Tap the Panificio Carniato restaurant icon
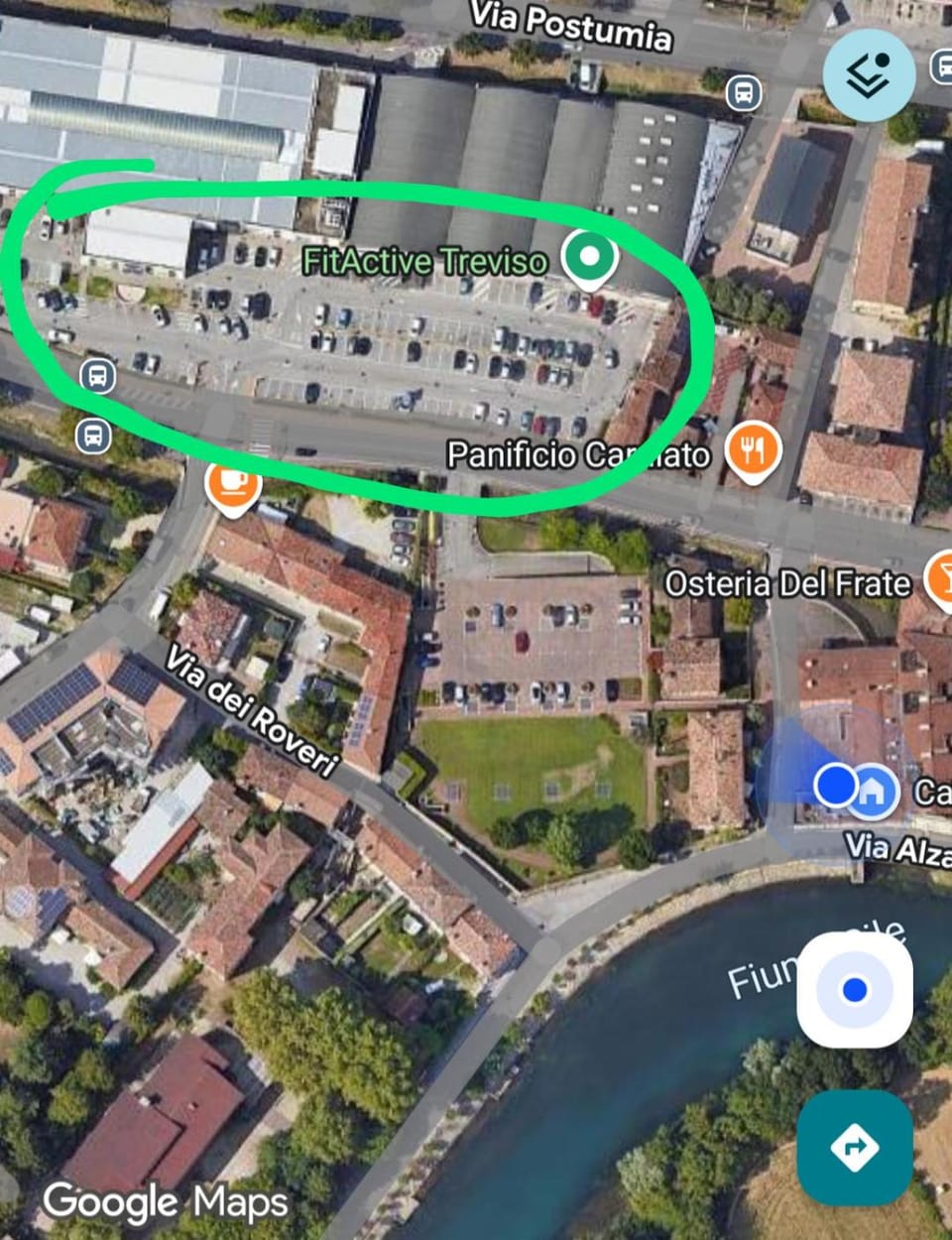The height and width of the screenshot is (1240, 952). [752, 450]
